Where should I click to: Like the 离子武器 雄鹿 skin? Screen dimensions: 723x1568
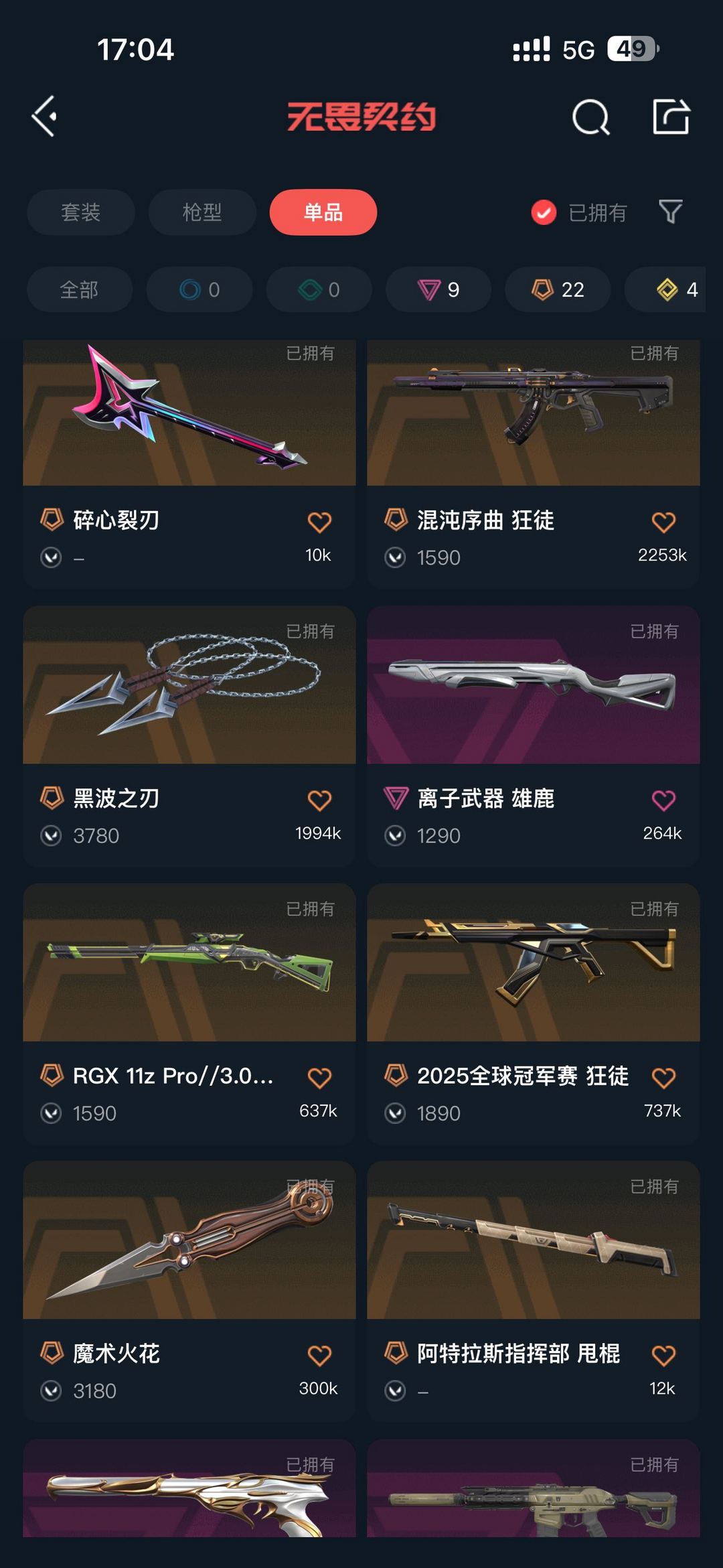663,800
